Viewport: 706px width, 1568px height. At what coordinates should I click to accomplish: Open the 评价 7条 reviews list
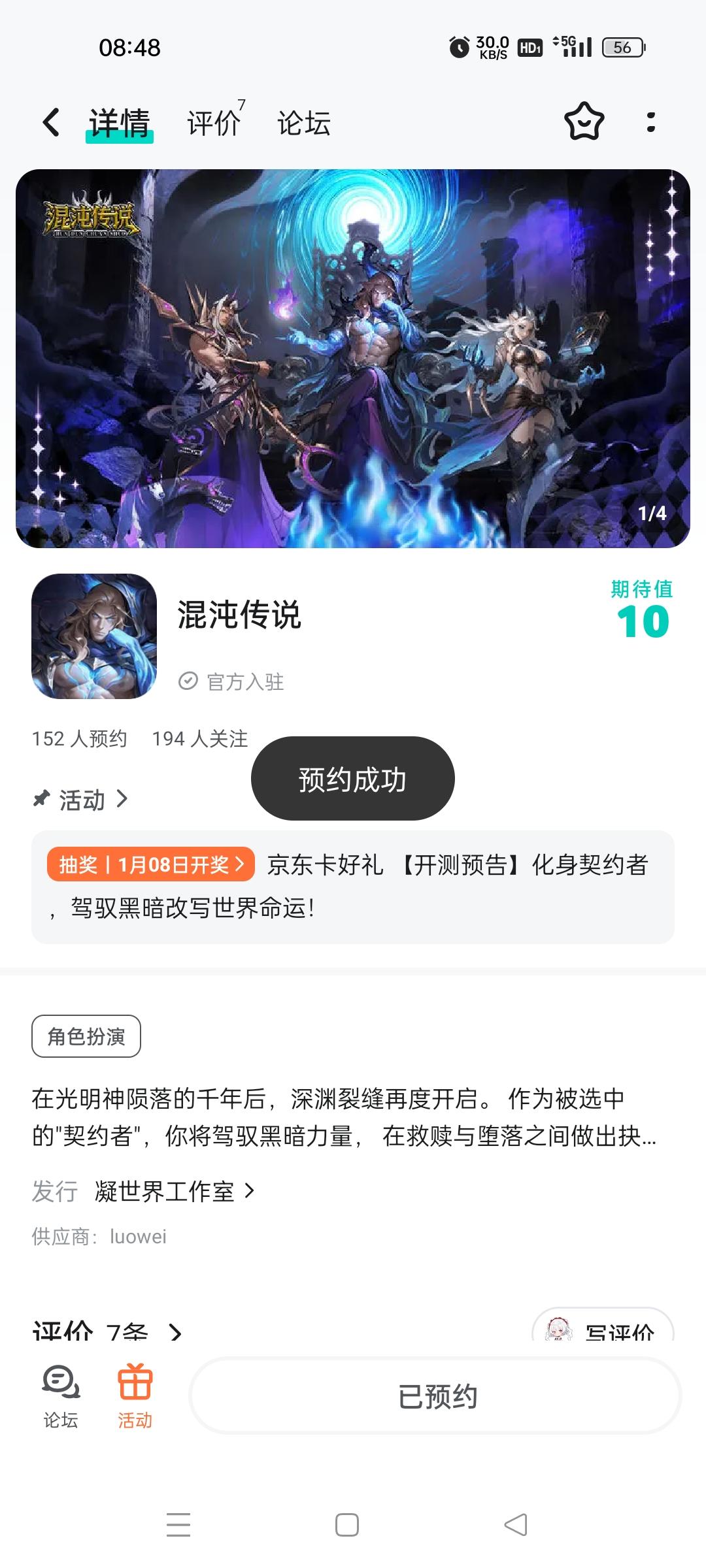click(107, 1330)
